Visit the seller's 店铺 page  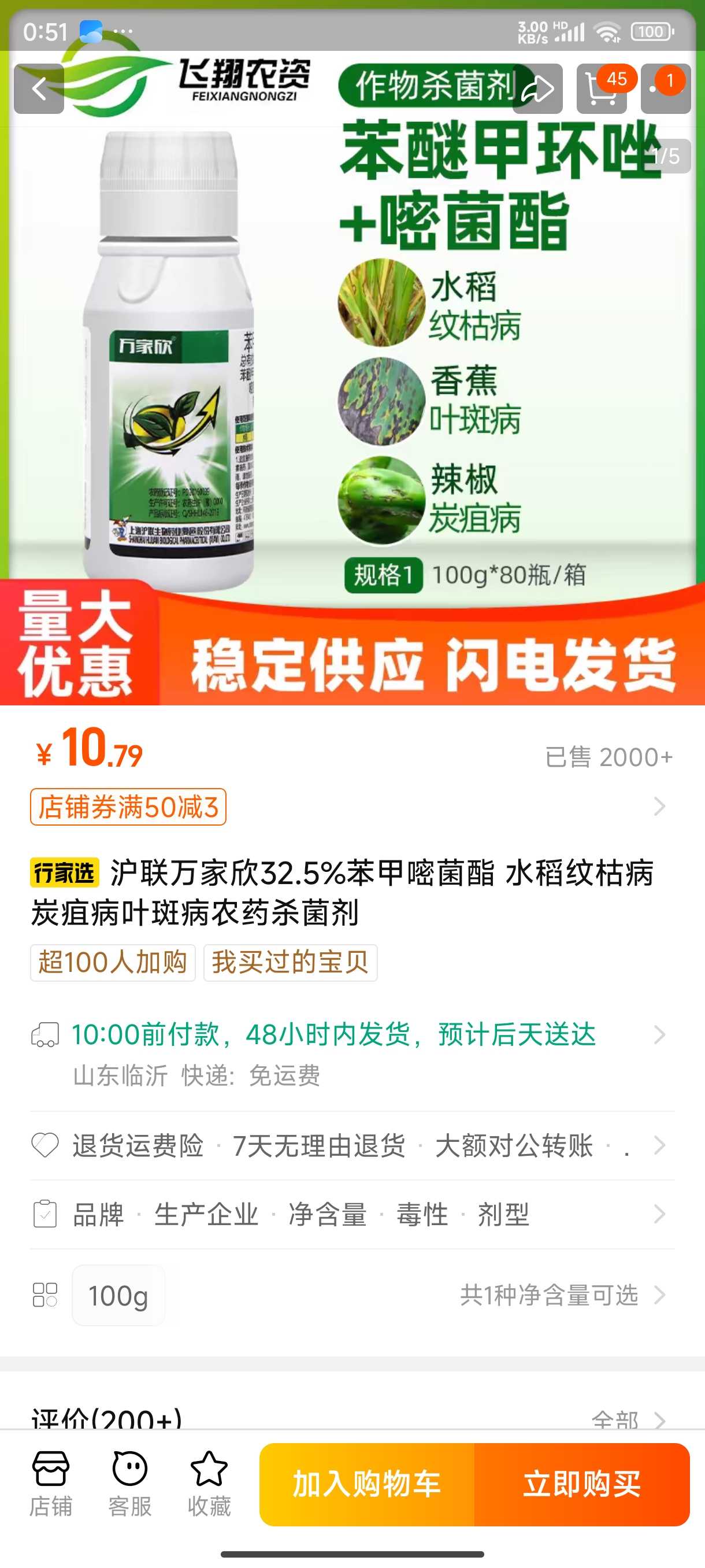pos(51,1484)
